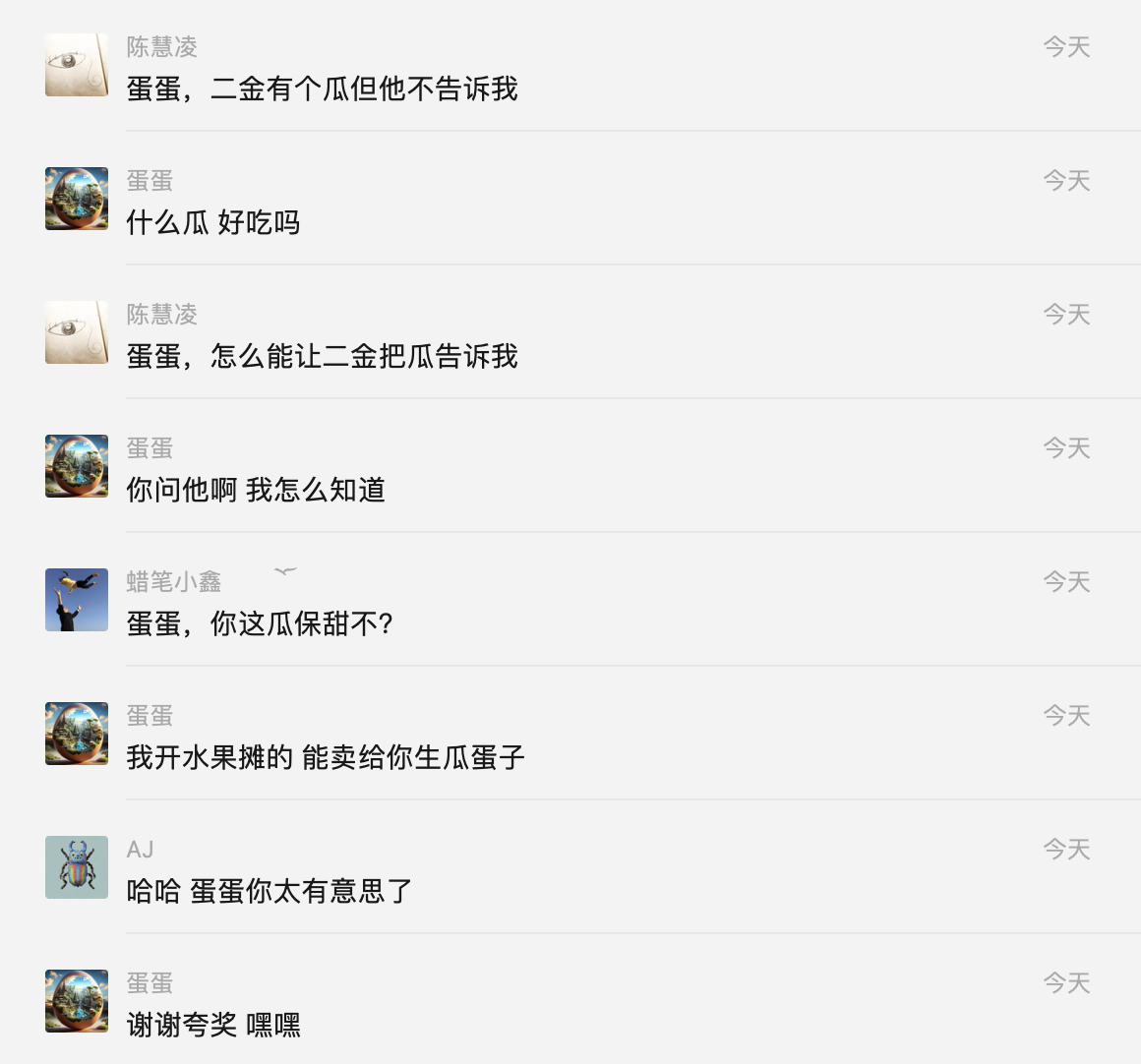1141x1064 pixels.
Task: Select the message 谢谢夸奖 嘿嘿
Action: pyautogui.click(x=213, y=1025)
